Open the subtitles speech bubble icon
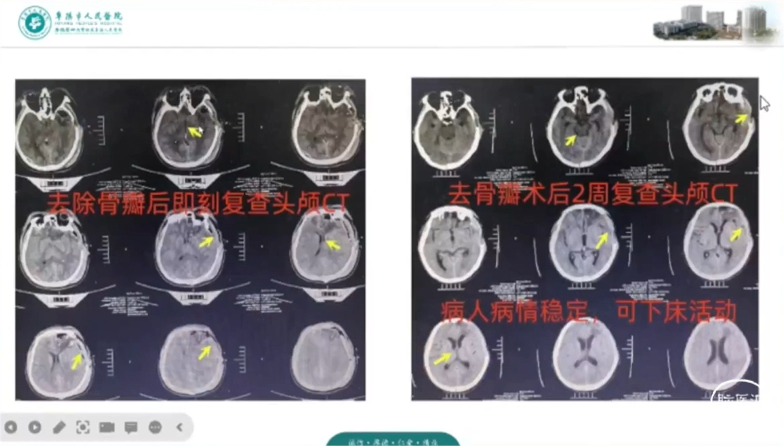The height and width of the screenshot is (446, 784). click(131, 427)
